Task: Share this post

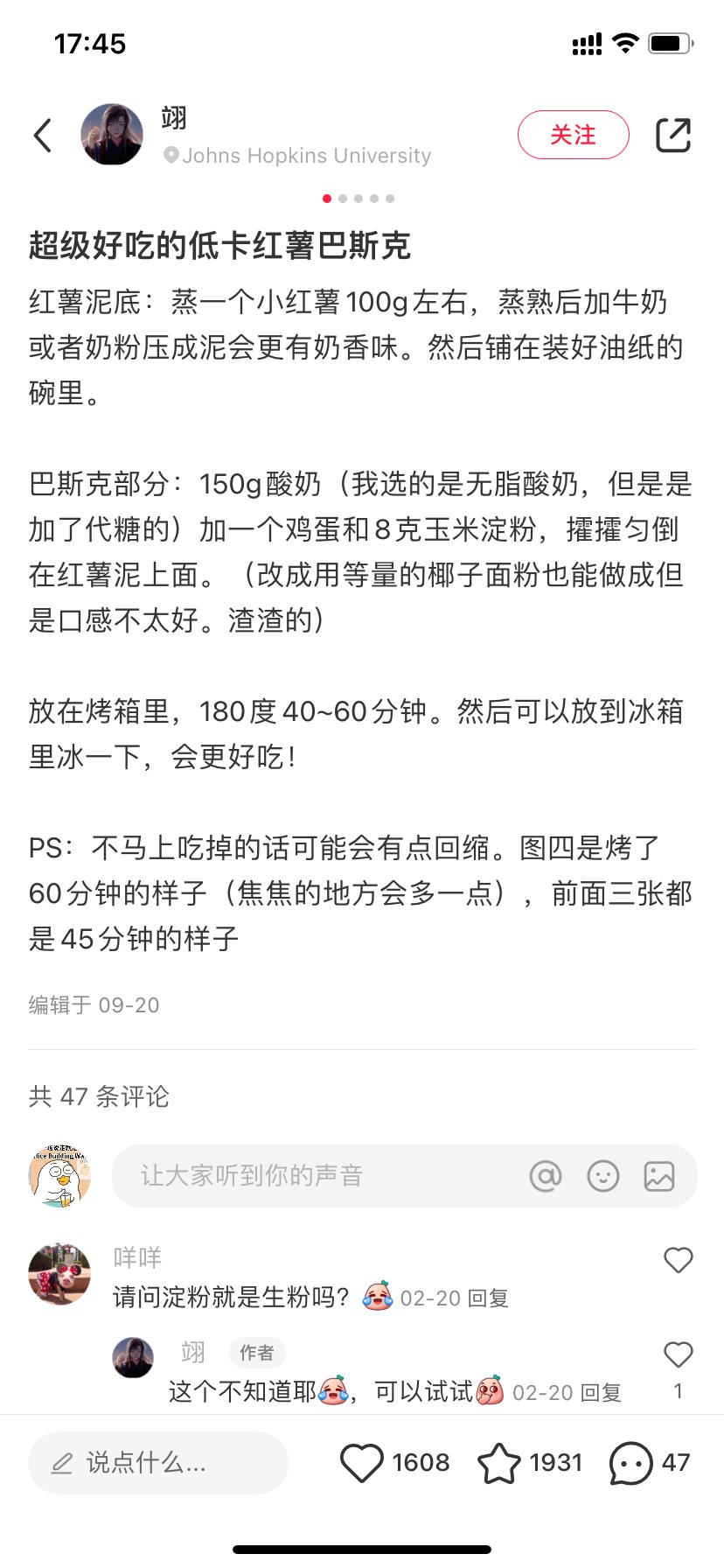Action: 673,135
